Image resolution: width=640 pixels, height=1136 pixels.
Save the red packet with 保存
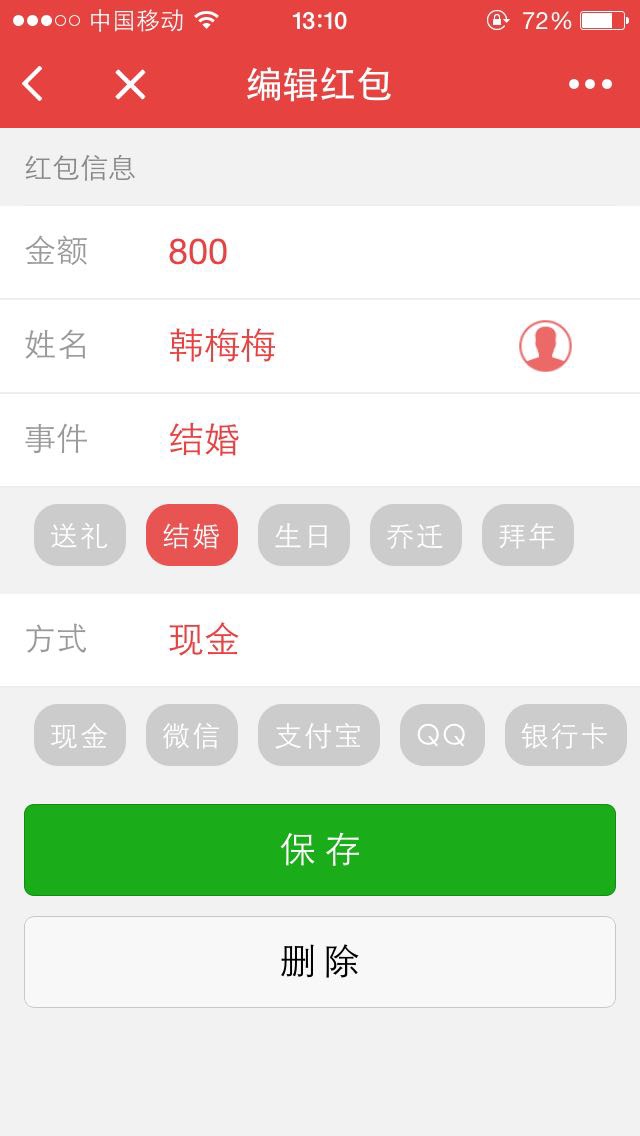[320, 850]
